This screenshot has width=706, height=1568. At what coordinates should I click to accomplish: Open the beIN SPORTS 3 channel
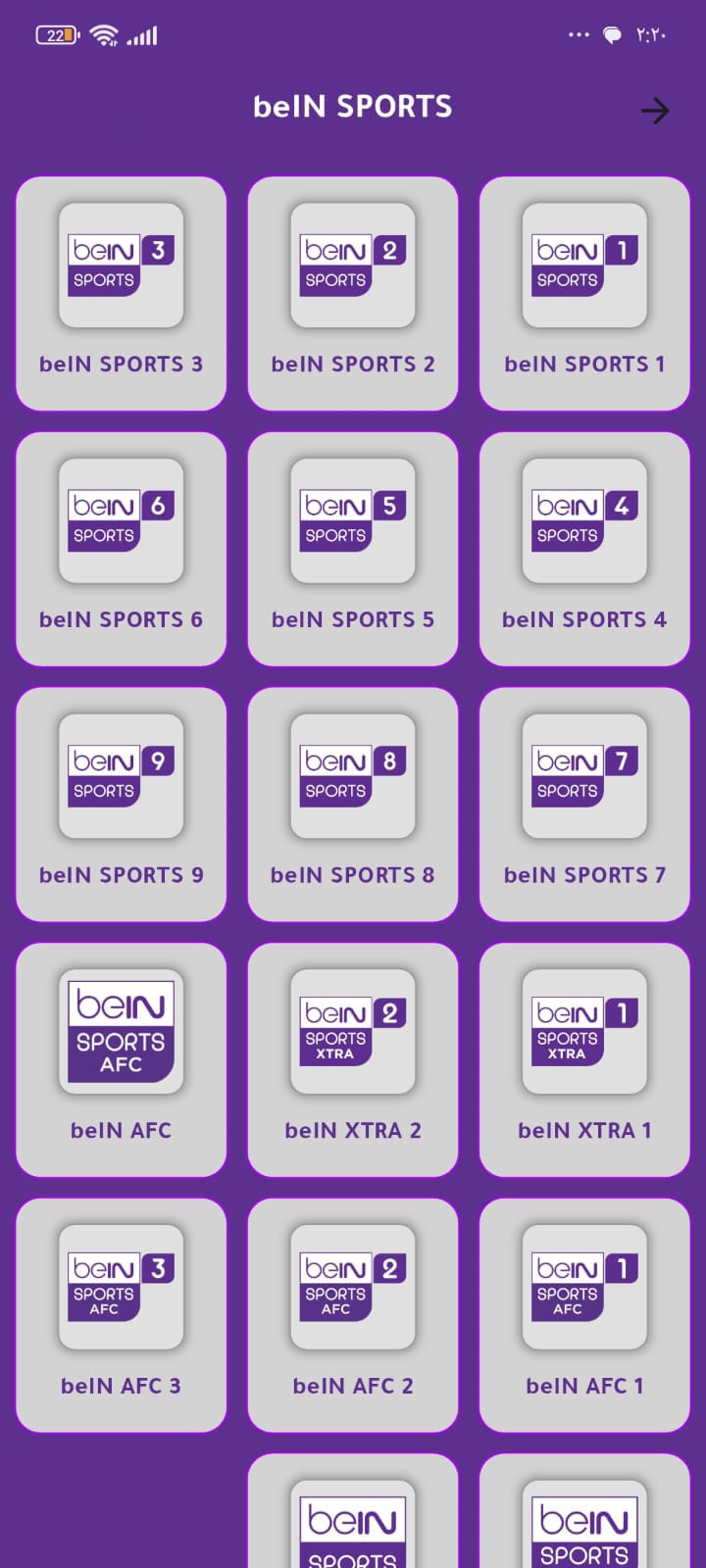pos(121,293)
